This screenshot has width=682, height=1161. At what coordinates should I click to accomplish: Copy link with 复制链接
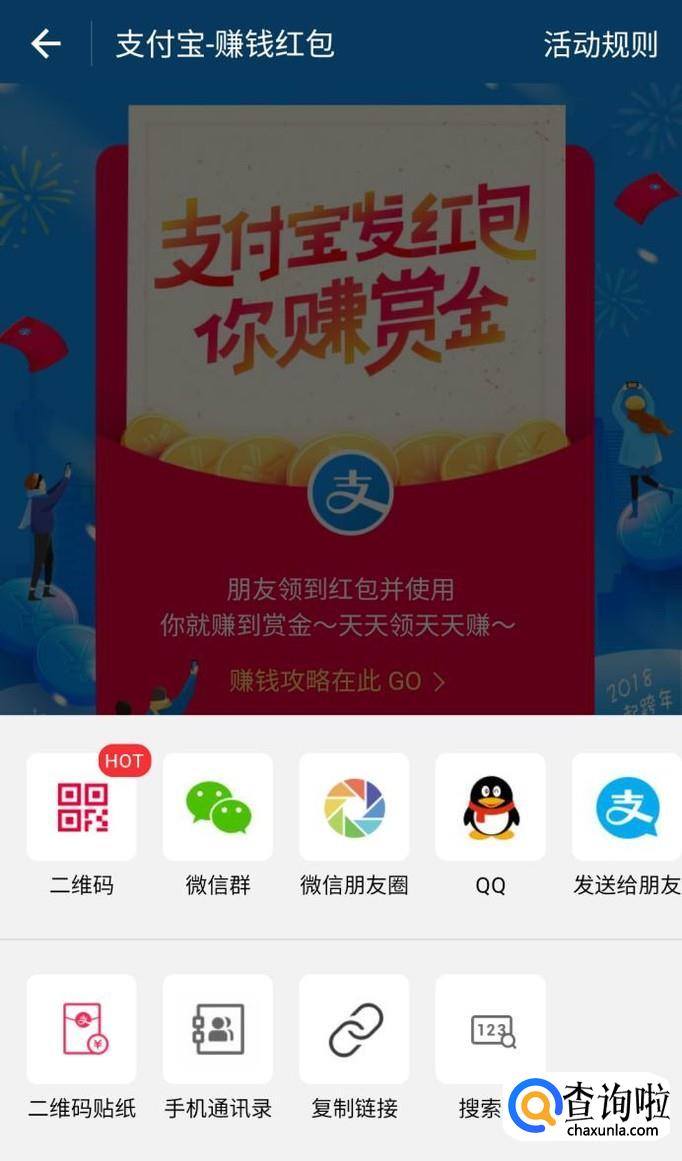(354, 1030)
